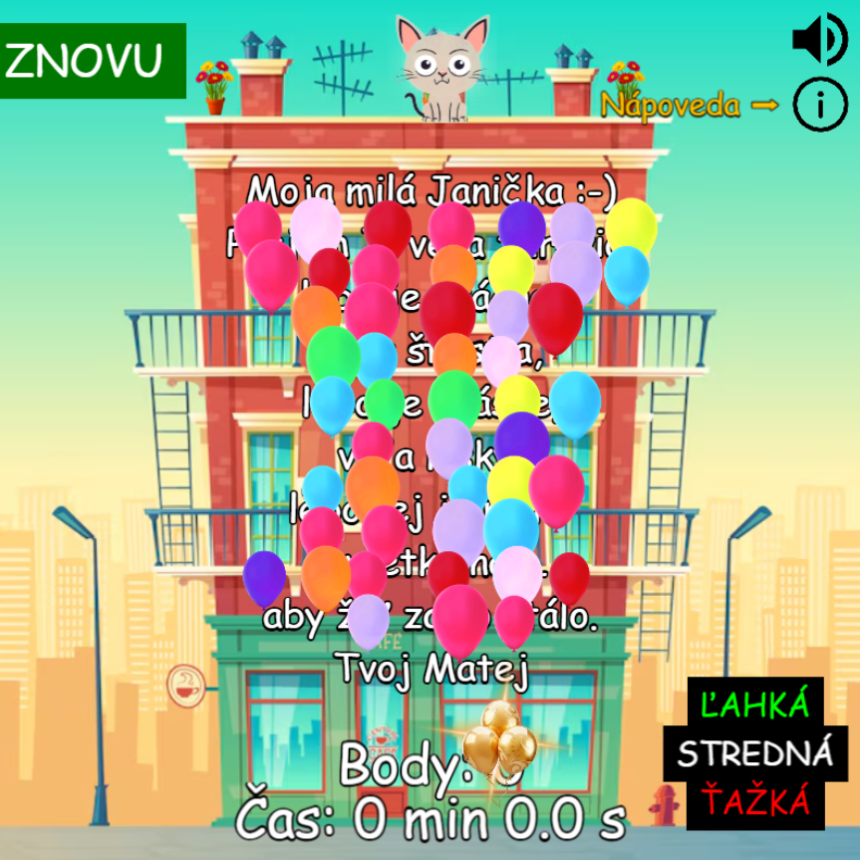The width and height of the screenshot is (860, 860).
Task: Select ĽAHKÁ easy difficulty
Action: [755, 706]
